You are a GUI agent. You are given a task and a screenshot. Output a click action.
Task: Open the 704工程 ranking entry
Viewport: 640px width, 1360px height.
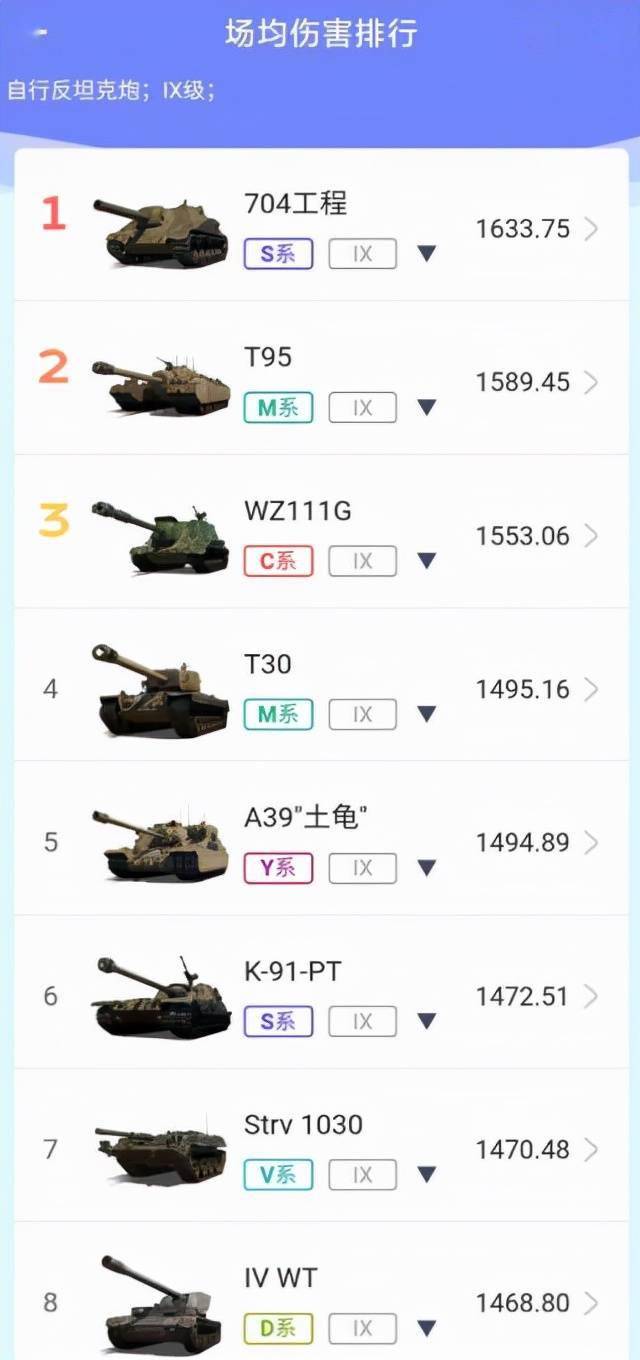[321, 226]
